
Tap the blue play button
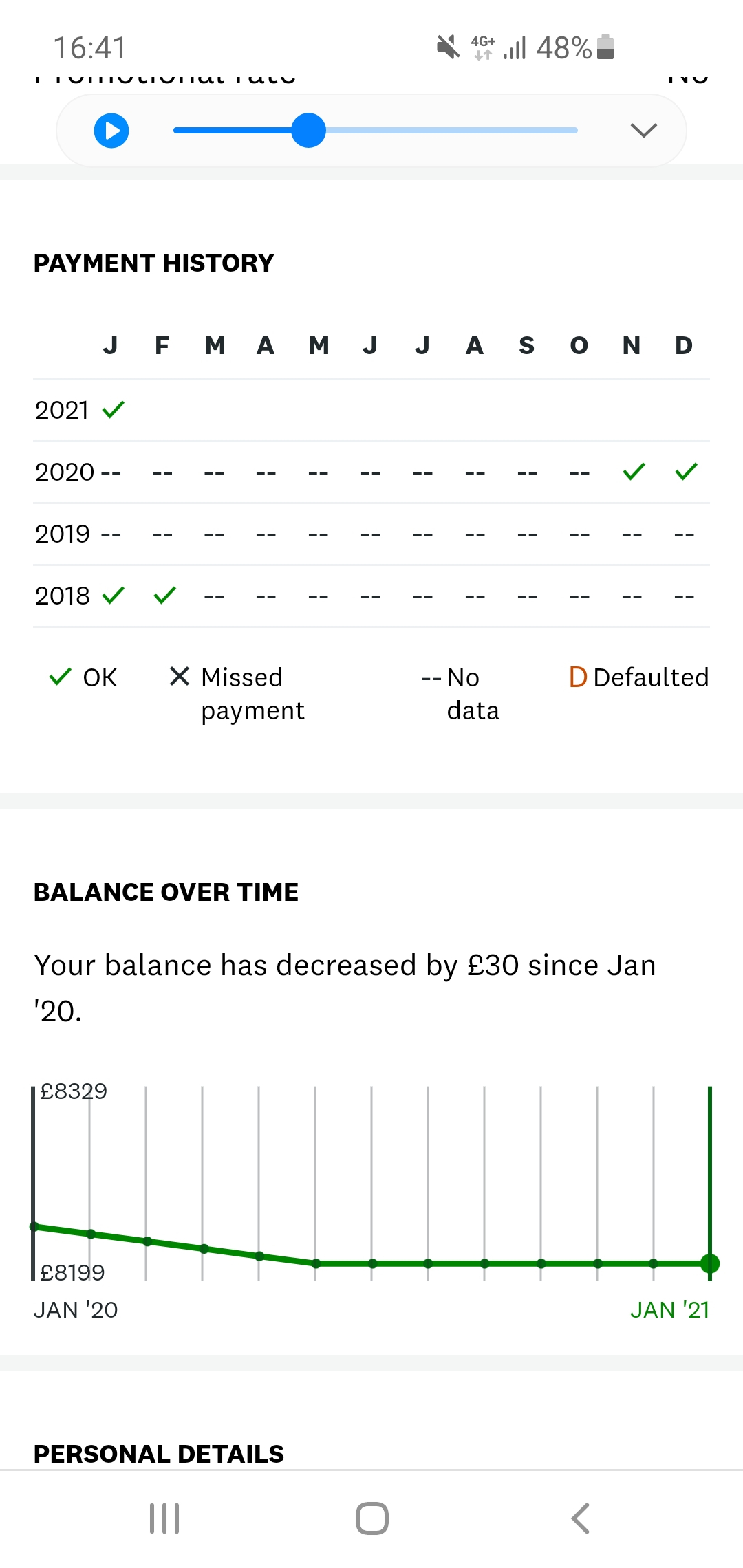tap(111, 131)
